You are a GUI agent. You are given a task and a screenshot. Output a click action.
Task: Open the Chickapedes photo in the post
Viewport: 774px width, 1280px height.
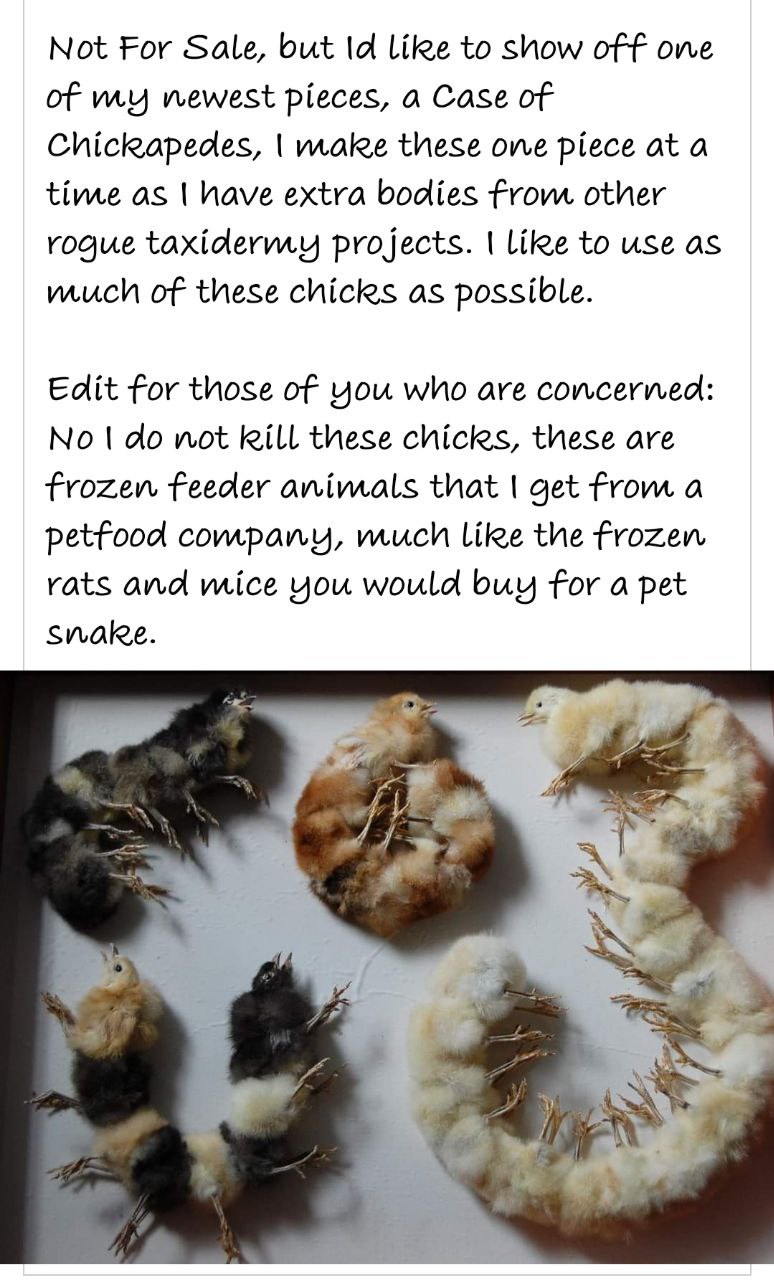387,967
